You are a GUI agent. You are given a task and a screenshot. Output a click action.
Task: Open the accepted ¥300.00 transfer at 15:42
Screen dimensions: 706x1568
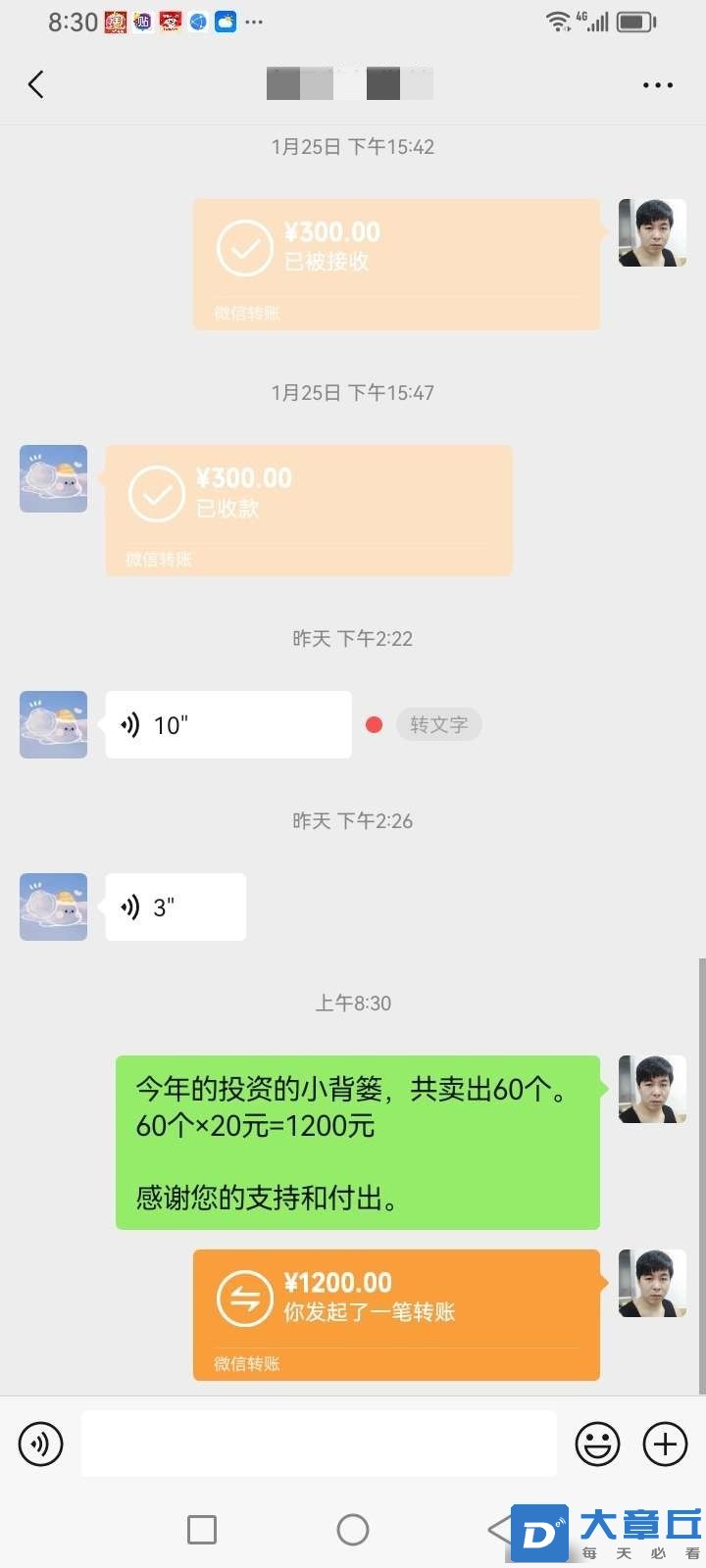pyautogui.click(x=396, y=264)
